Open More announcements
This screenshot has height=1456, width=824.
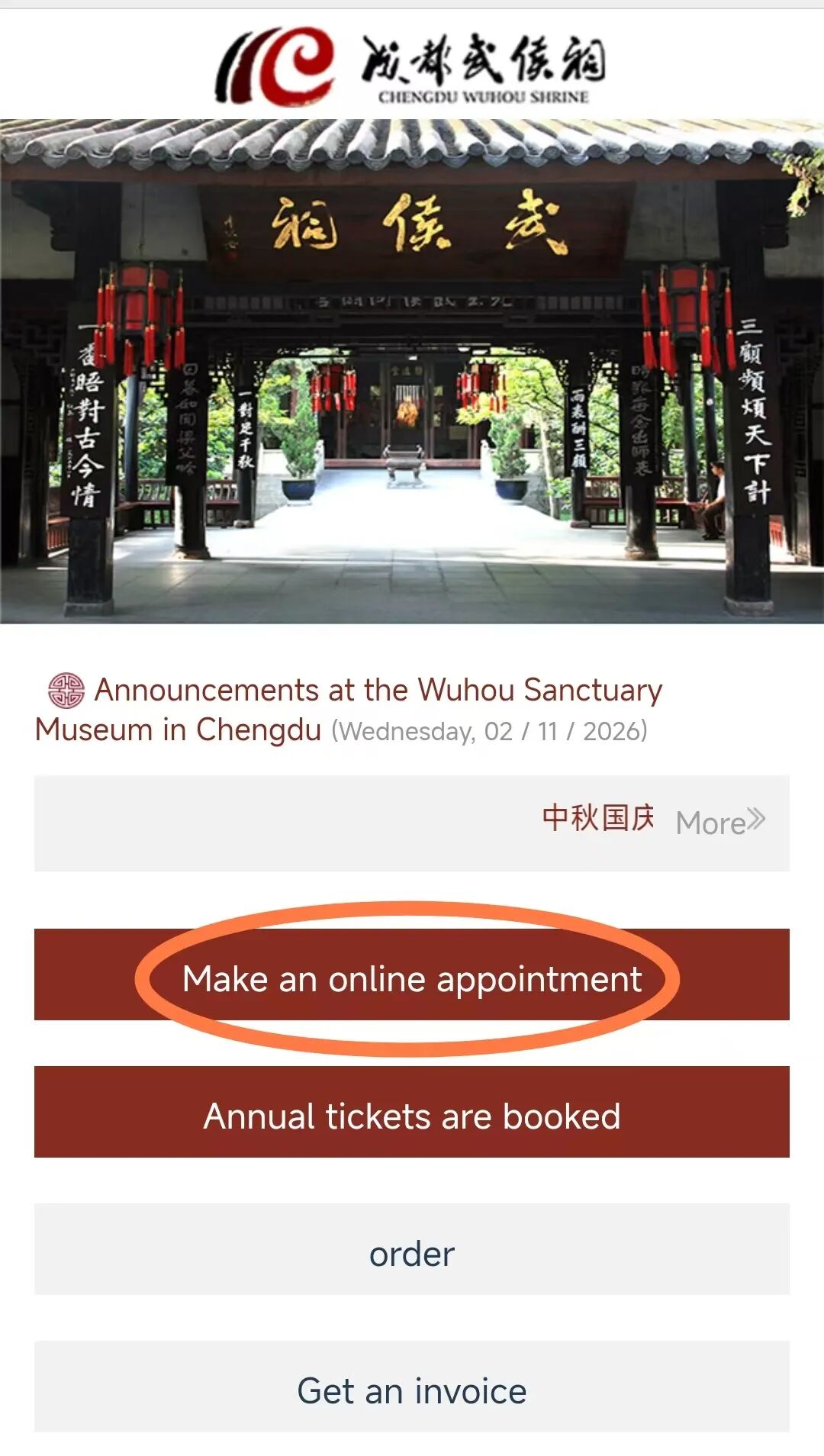(x=719, y=822)
